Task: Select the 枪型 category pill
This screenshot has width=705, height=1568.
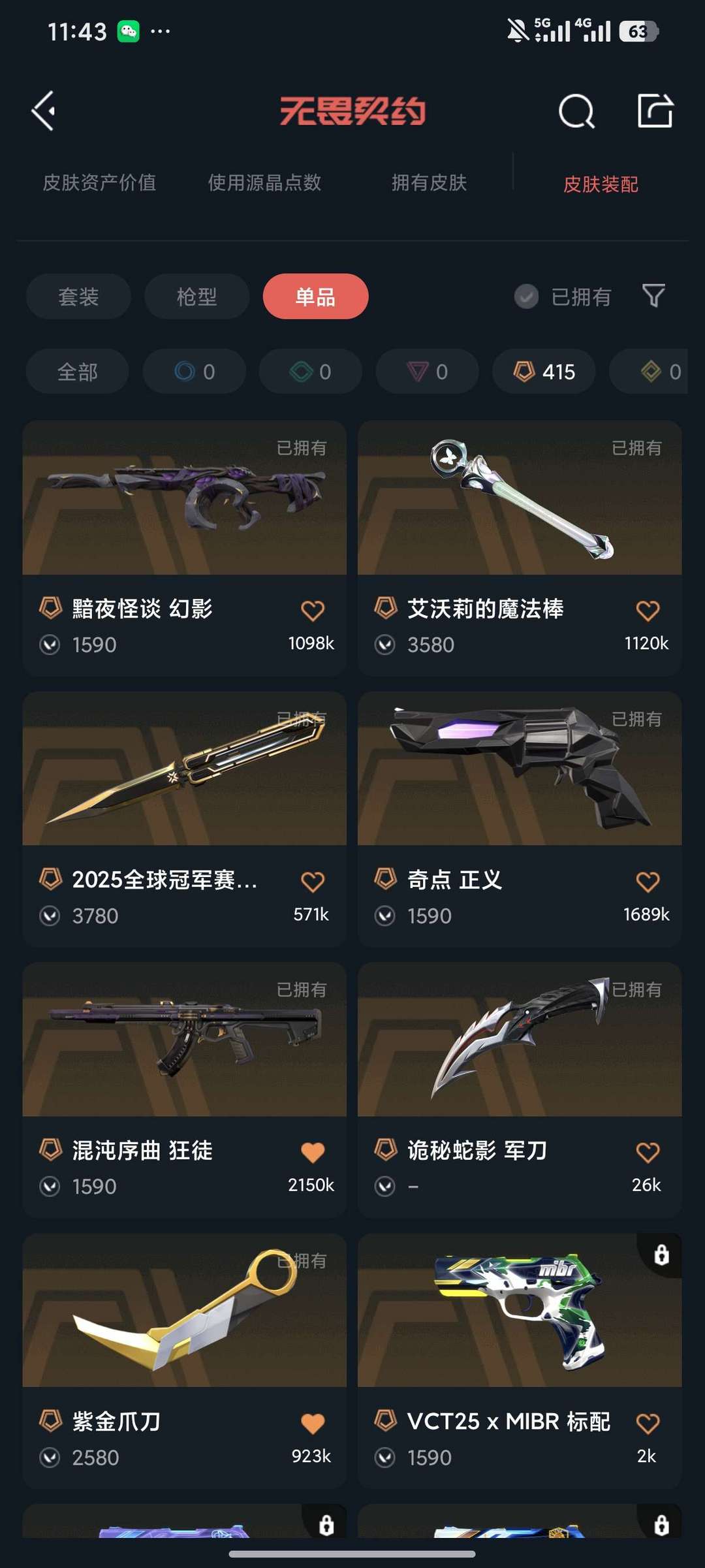Action: 196,296
